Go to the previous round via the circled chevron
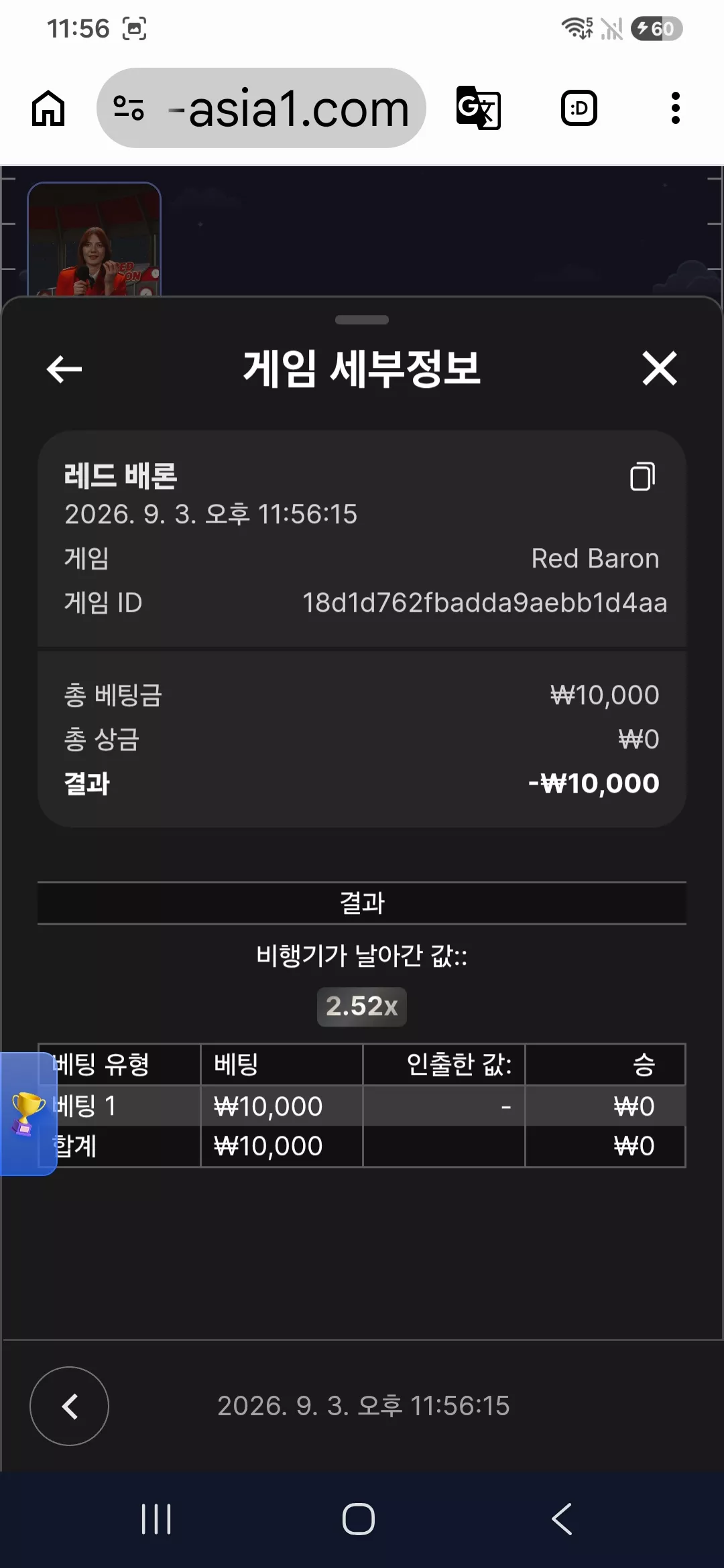This screenshot has width=724, height=1568. (70, 1406)
